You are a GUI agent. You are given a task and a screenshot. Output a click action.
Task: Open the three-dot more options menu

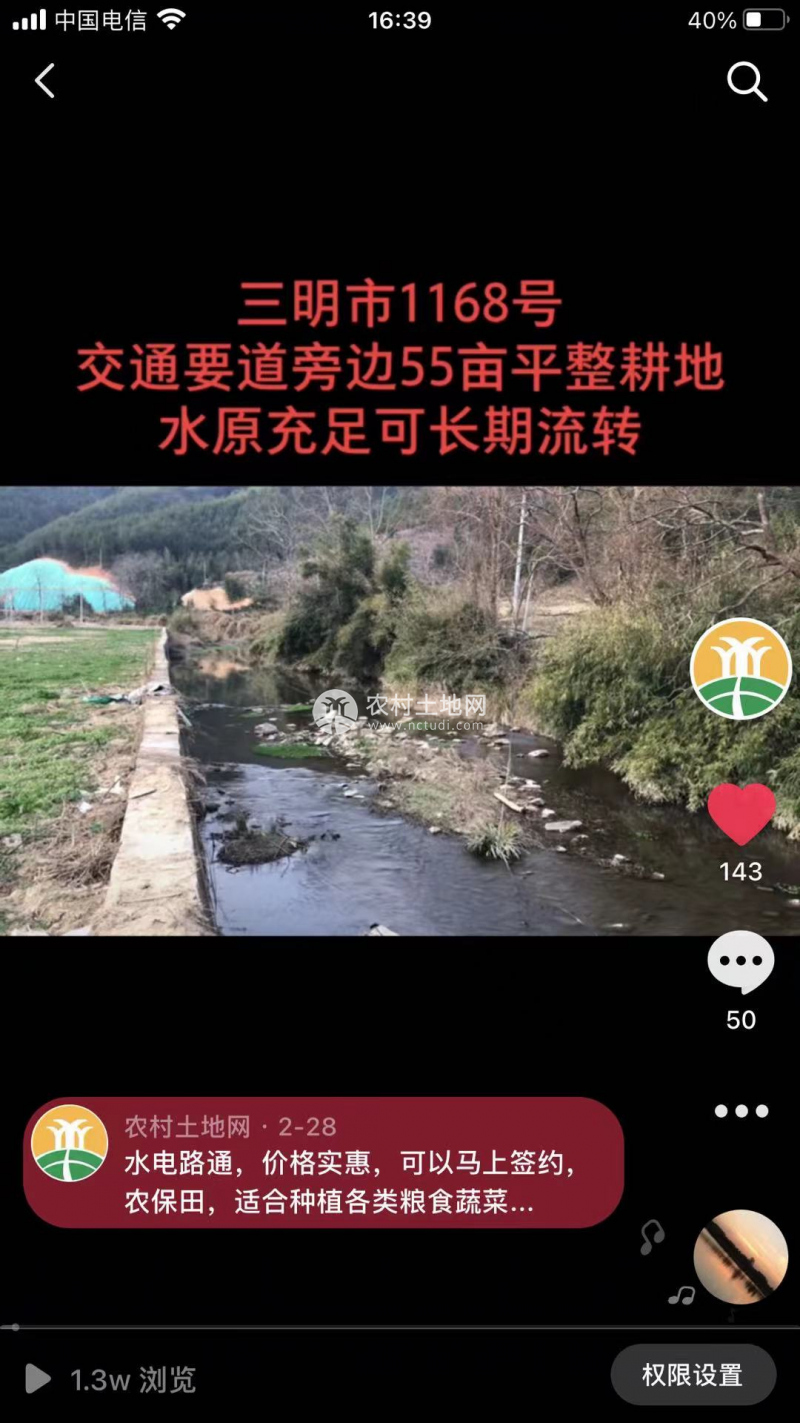coord(741,1111)
